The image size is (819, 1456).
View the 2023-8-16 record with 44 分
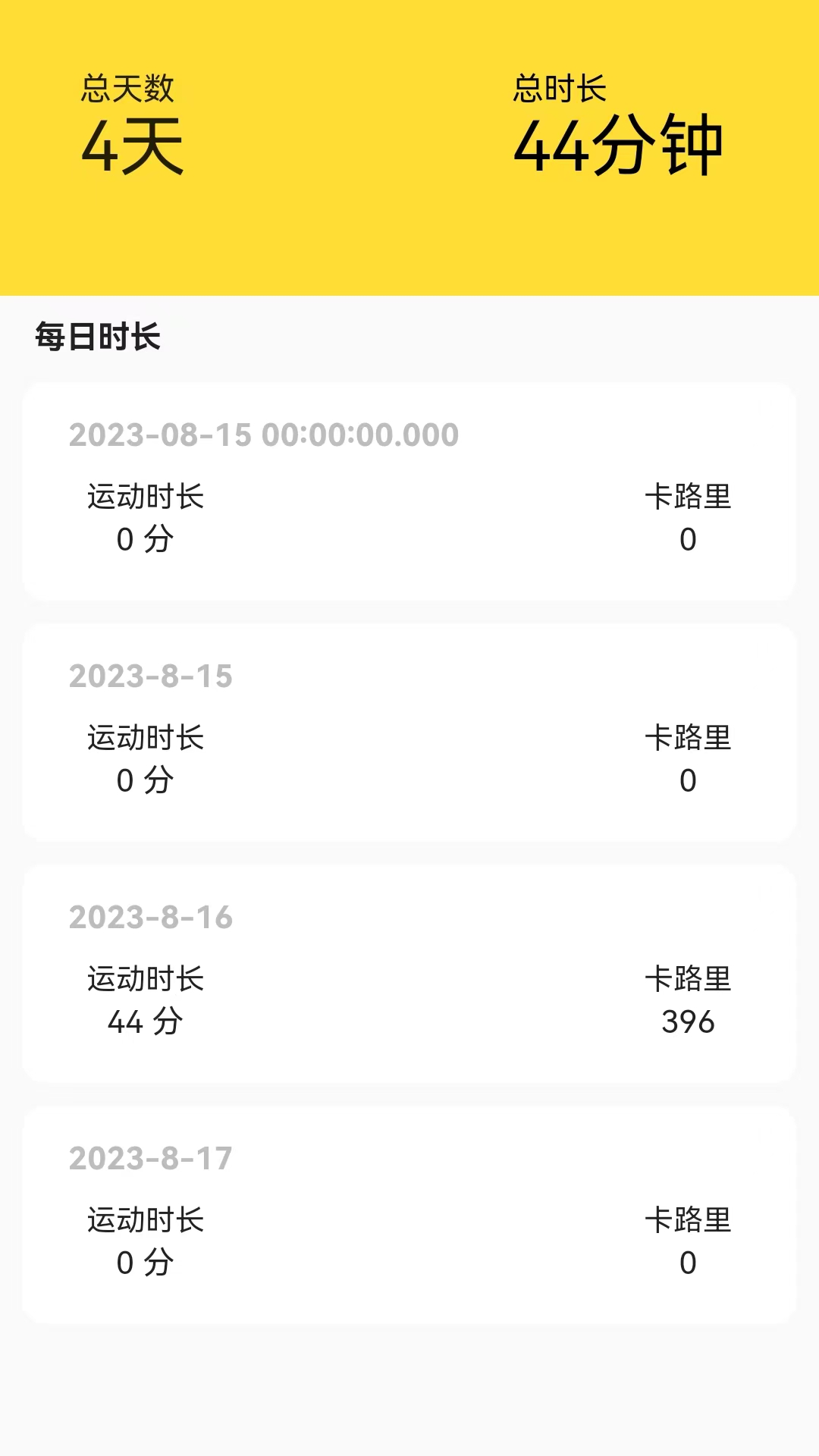(x=409, y=974)
